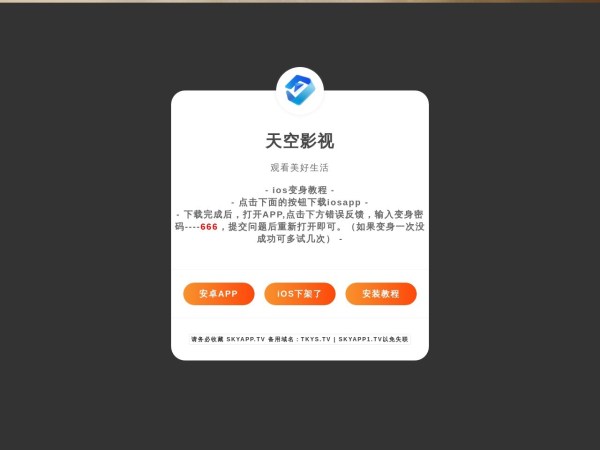Open the 安装教程 installation guide

(381, 294)
